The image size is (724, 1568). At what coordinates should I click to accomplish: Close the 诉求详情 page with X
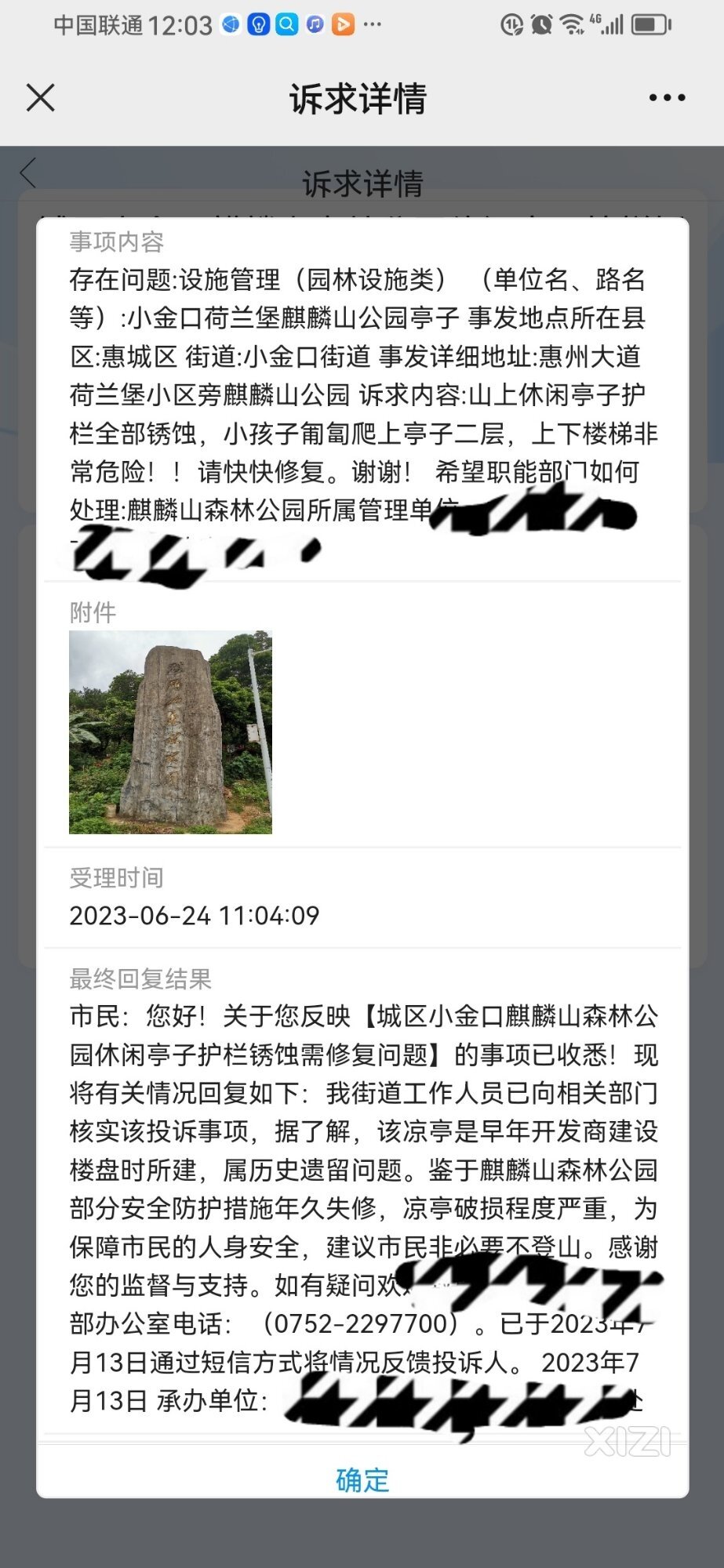(41, 98)
